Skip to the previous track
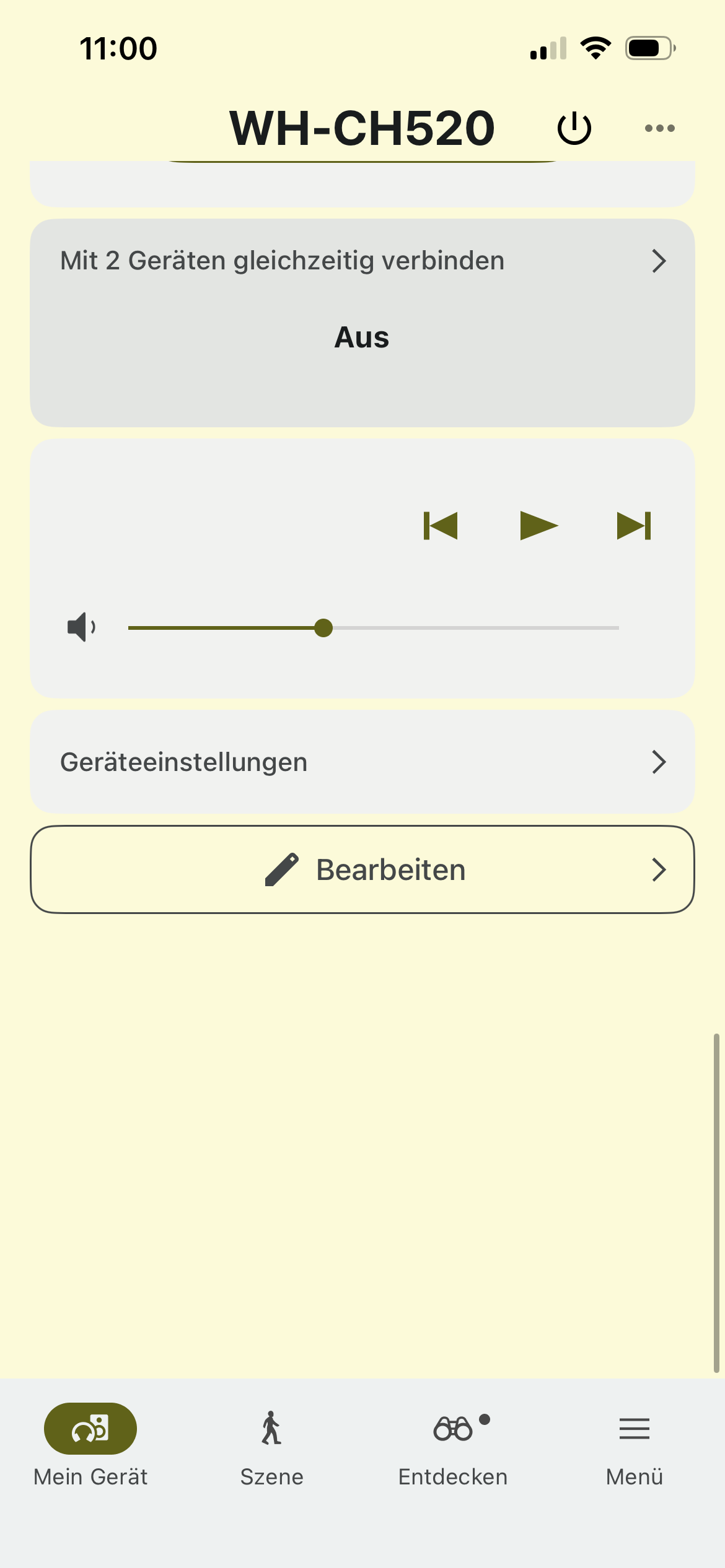725x1568 pixels. click(441, 526)
